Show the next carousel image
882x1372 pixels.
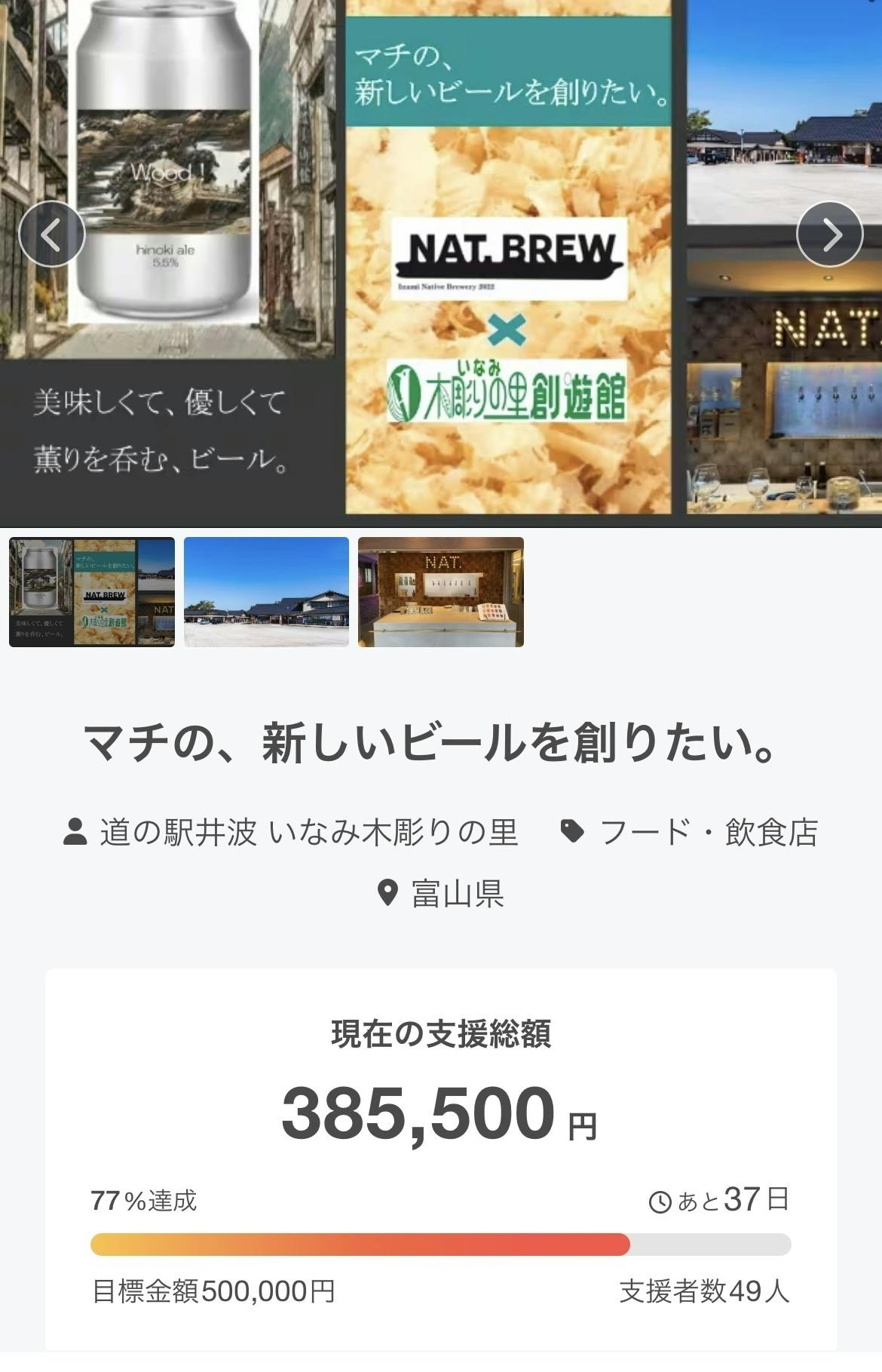(x=829, y=235)
